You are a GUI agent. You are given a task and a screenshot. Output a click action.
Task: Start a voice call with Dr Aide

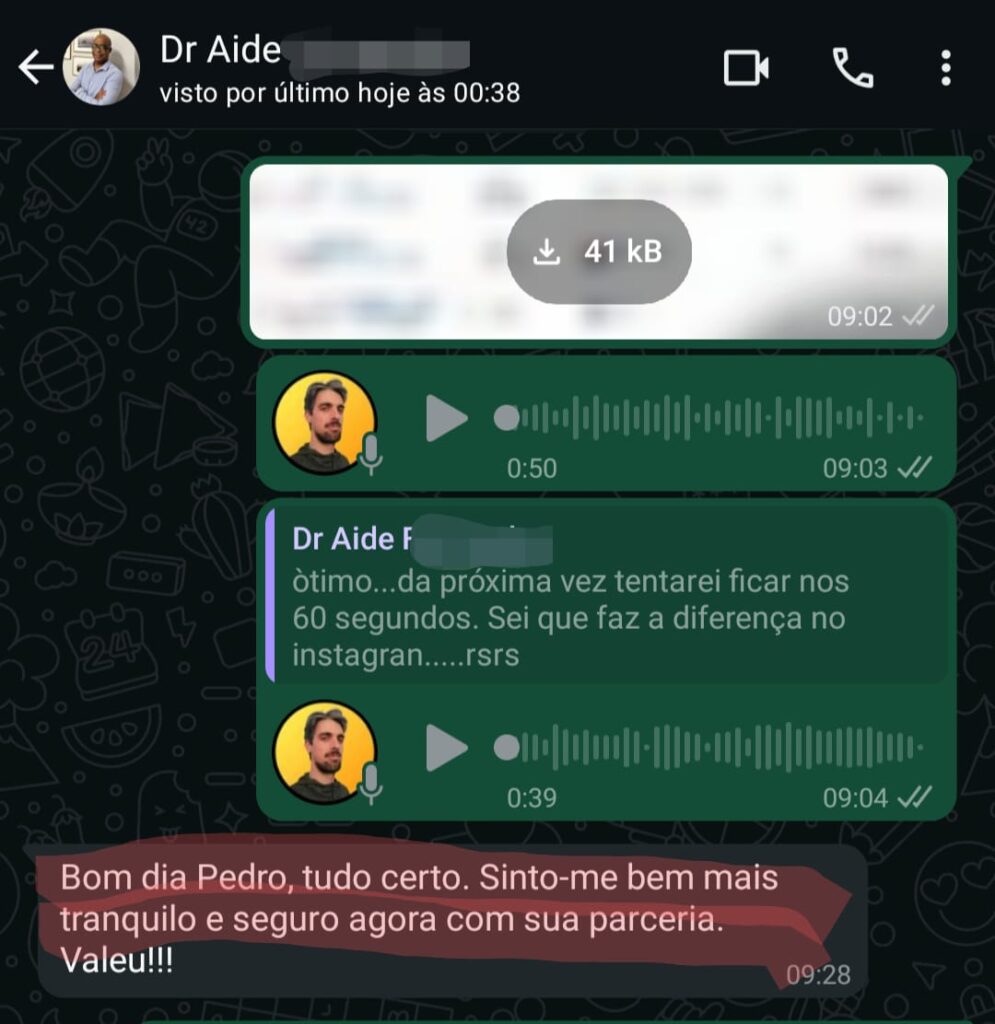pos(853,68)
